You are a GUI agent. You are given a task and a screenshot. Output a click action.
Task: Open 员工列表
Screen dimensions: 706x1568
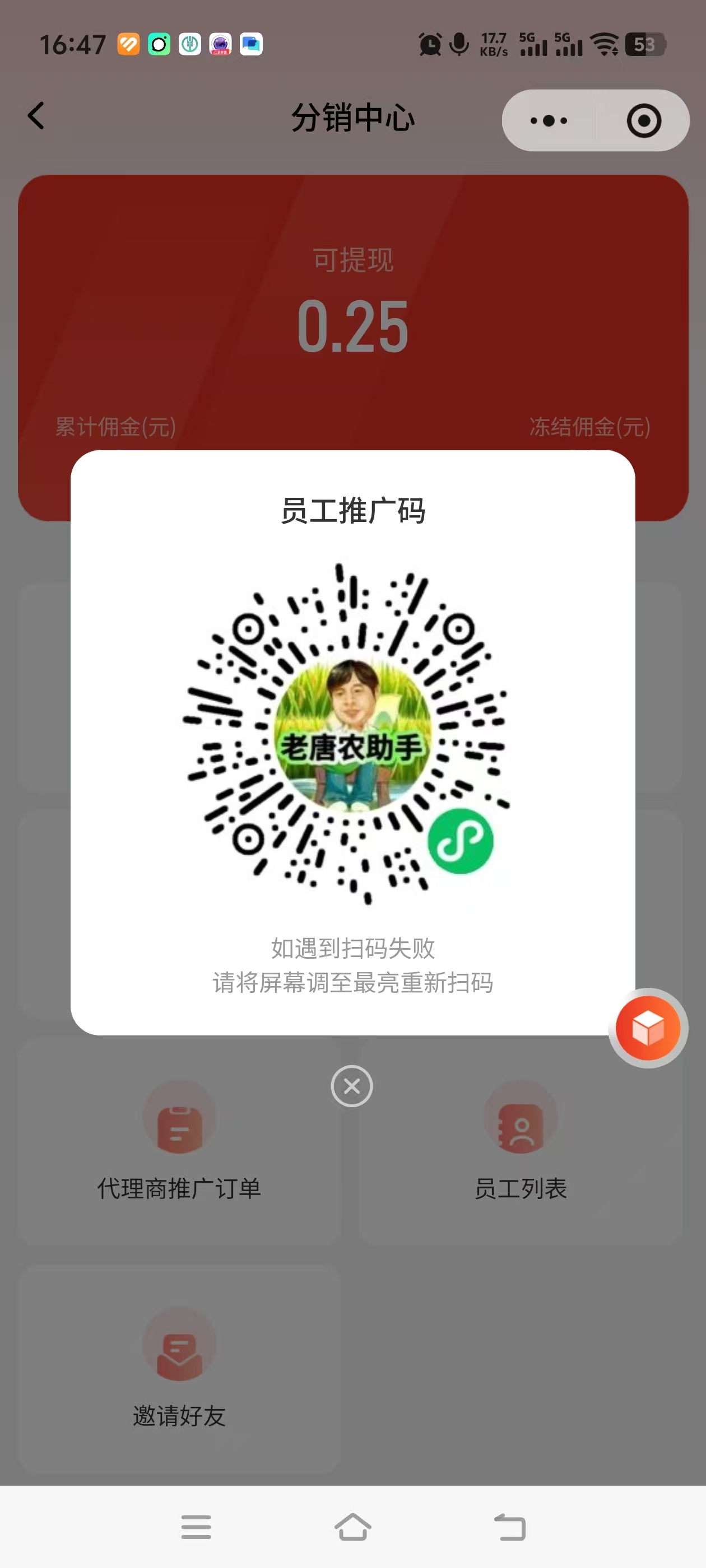[x=520, y=1141]
